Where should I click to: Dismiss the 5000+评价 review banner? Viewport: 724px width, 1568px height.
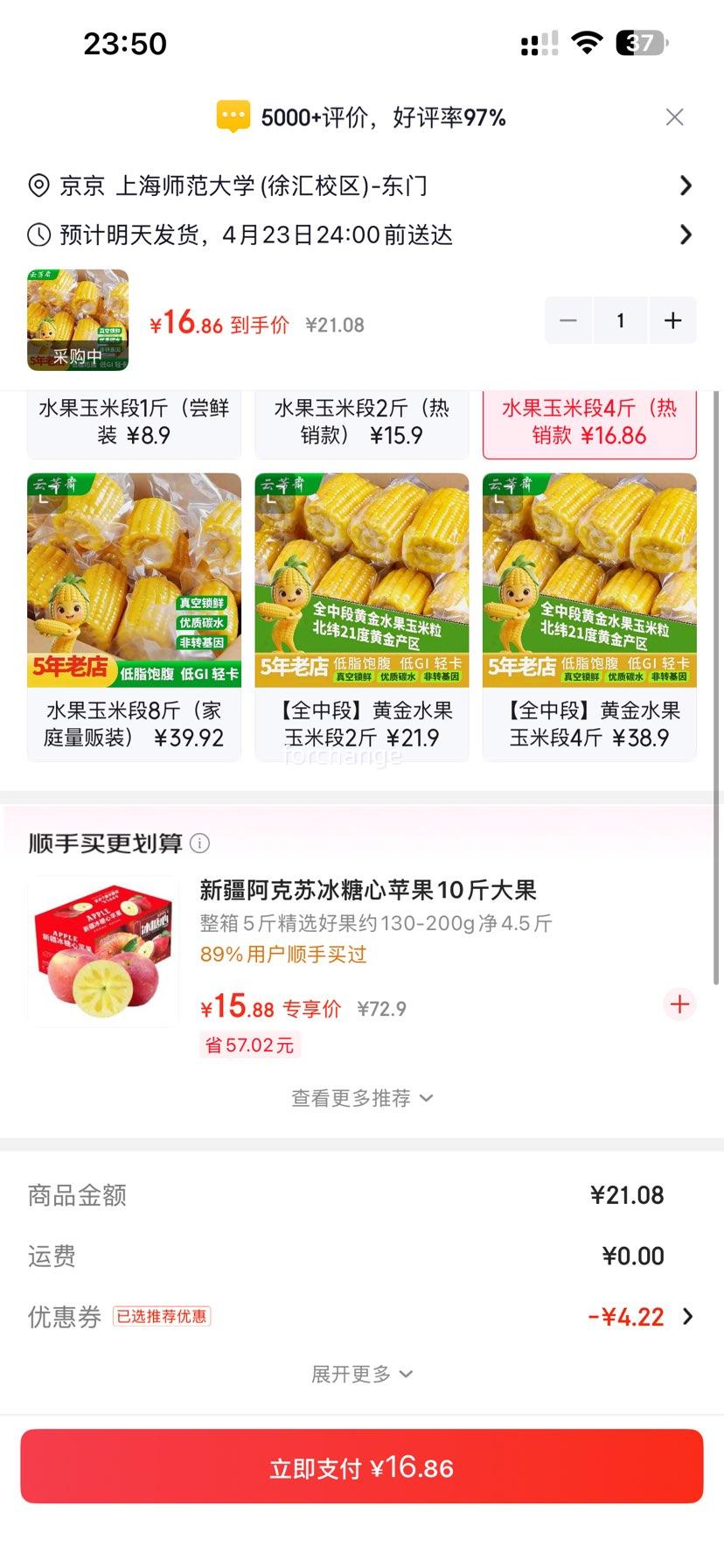[674, 117]
